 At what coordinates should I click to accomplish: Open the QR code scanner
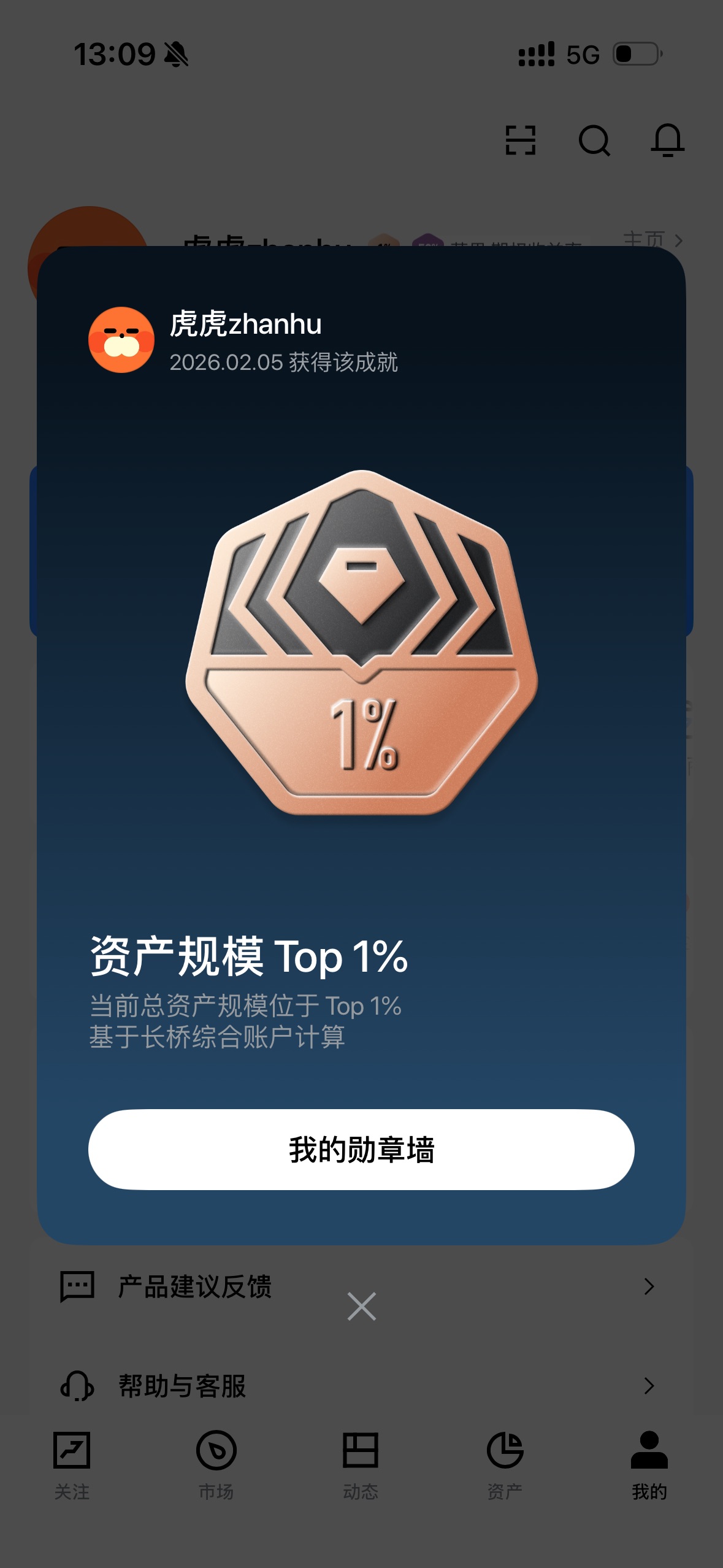(x=520, y=140)
